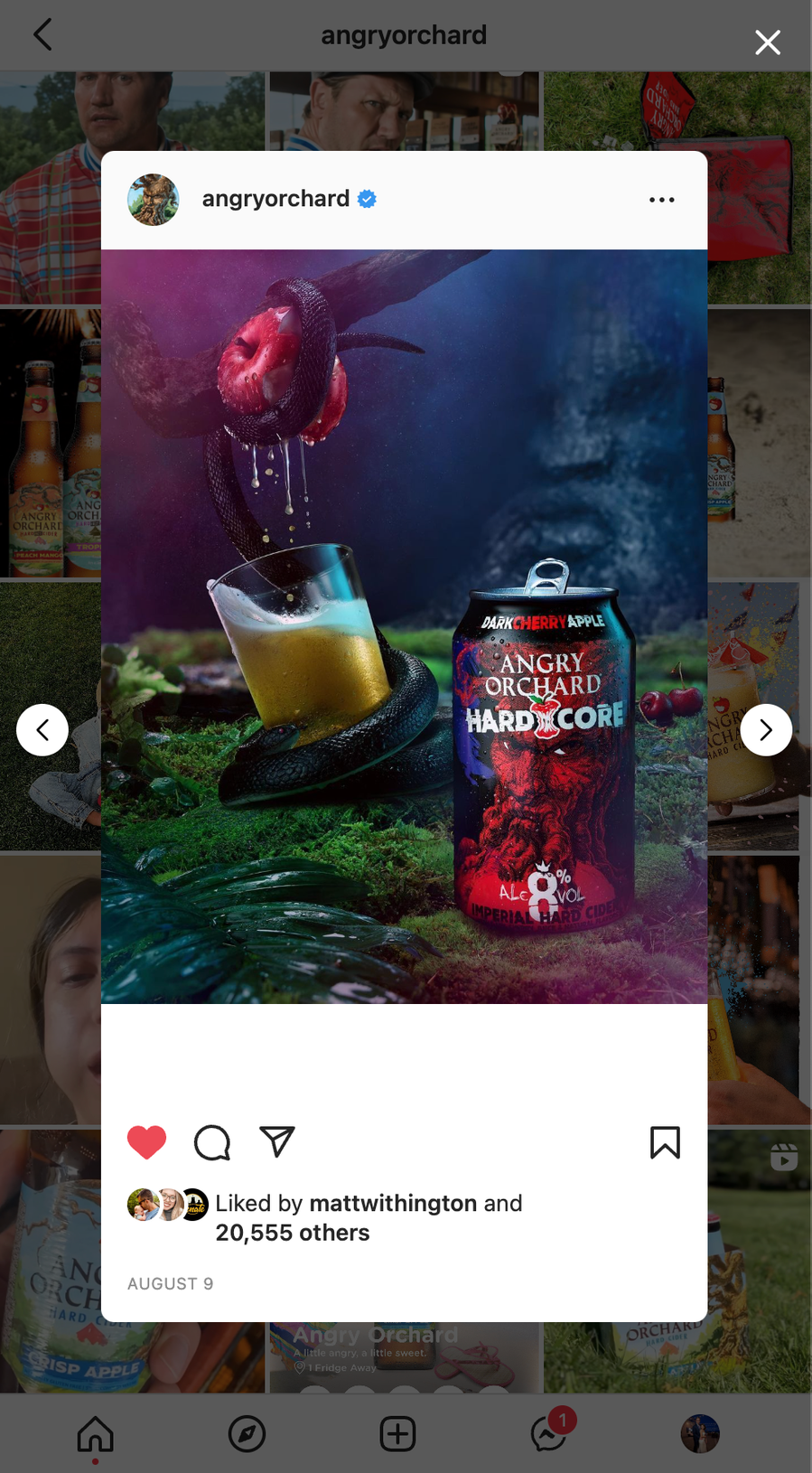Open your profile tab avatar

(699, 1433)
